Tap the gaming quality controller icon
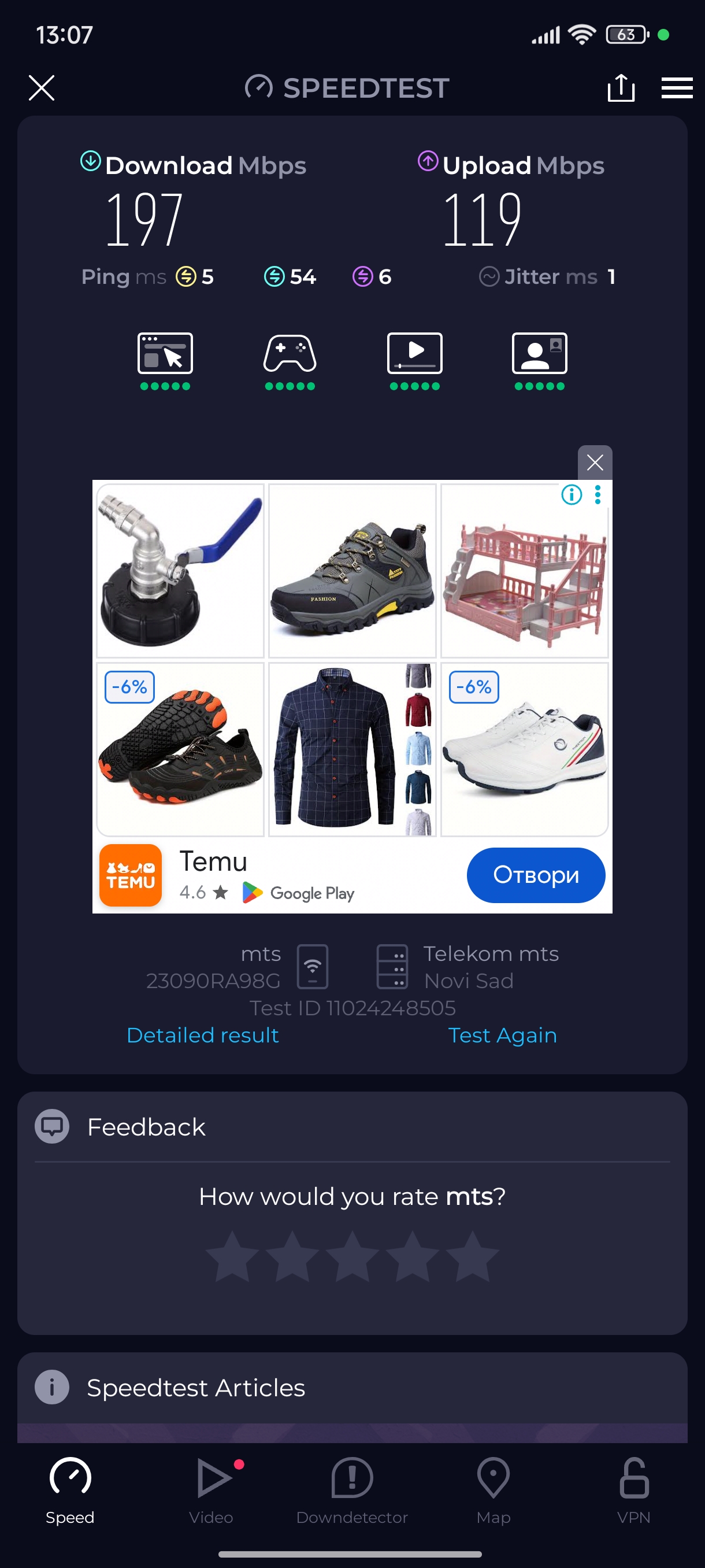Screen dimensions: 705x1568 (x=290, y=354)
